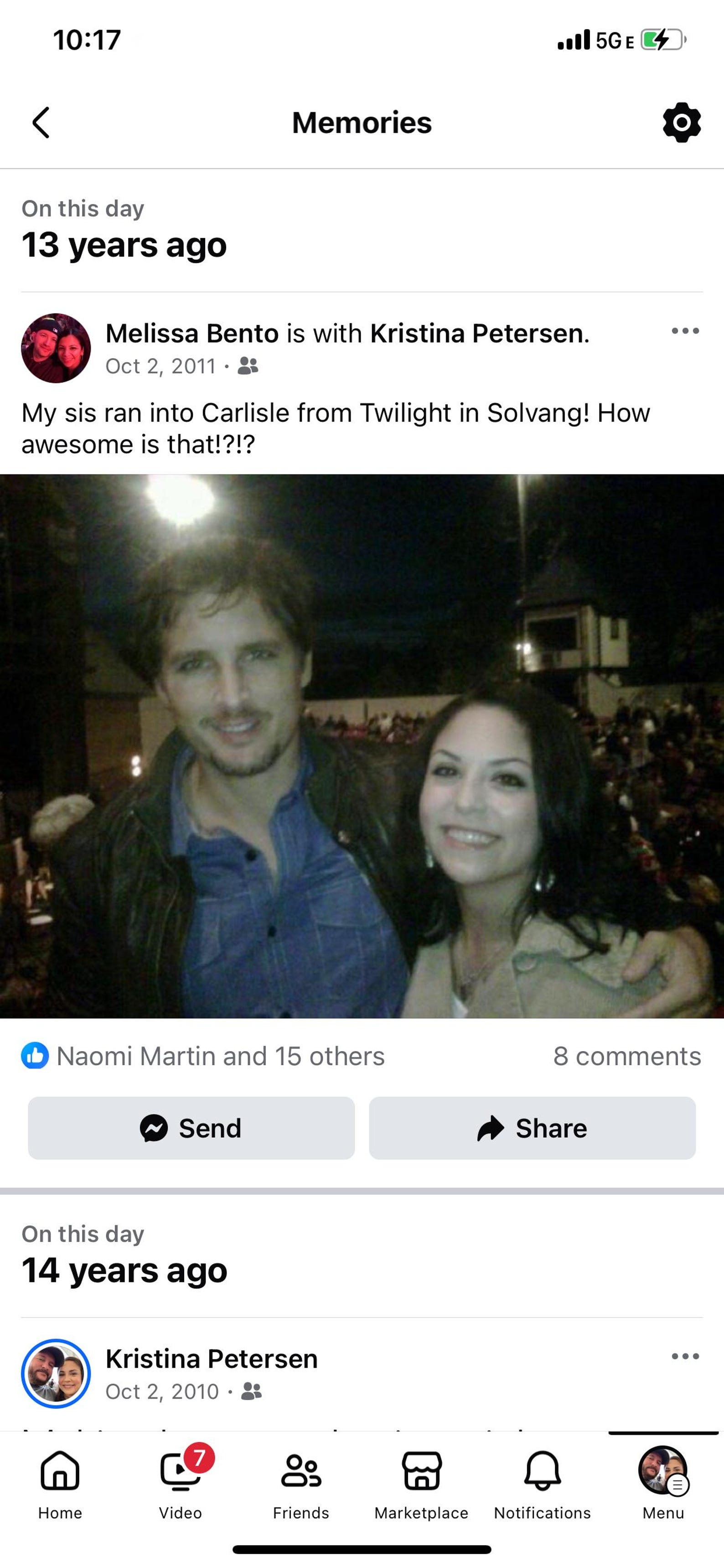Open Kristina Petersen's story profile picture
This screenshot has height=1568, width=724.
coord(56,1374)
